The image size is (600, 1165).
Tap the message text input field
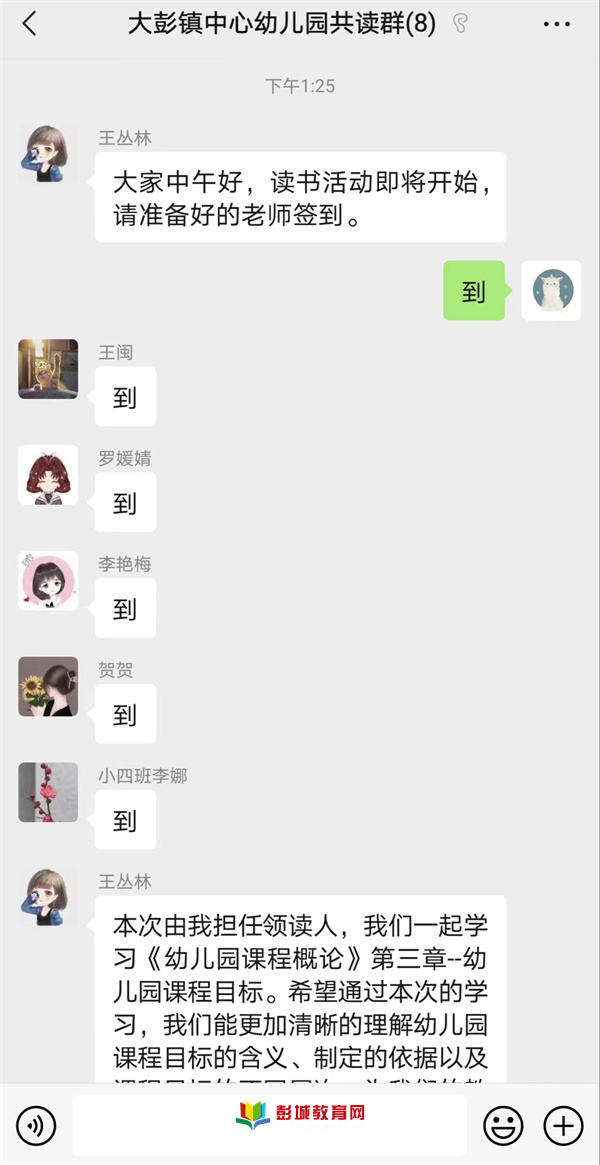[269, 1126]
